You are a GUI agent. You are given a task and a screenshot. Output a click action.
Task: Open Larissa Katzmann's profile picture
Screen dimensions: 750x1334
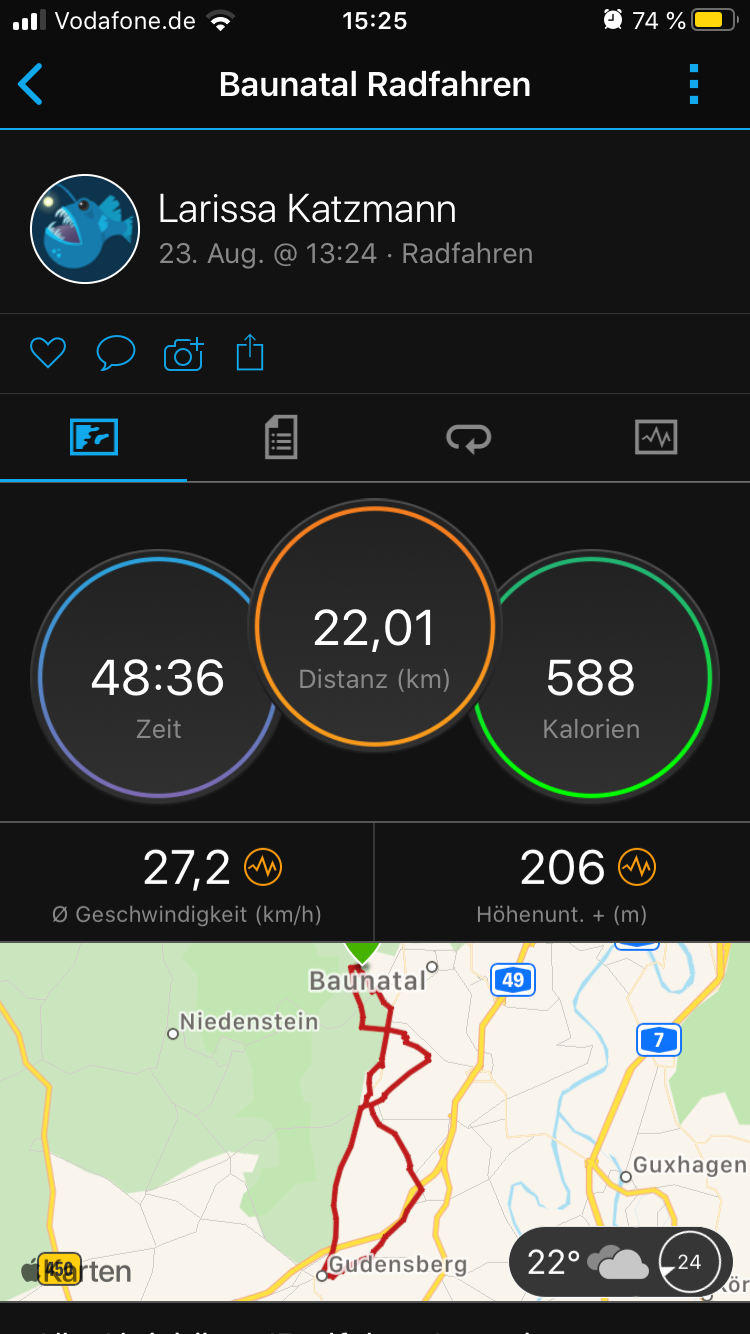pyautogui.click(x=85, y=229)
